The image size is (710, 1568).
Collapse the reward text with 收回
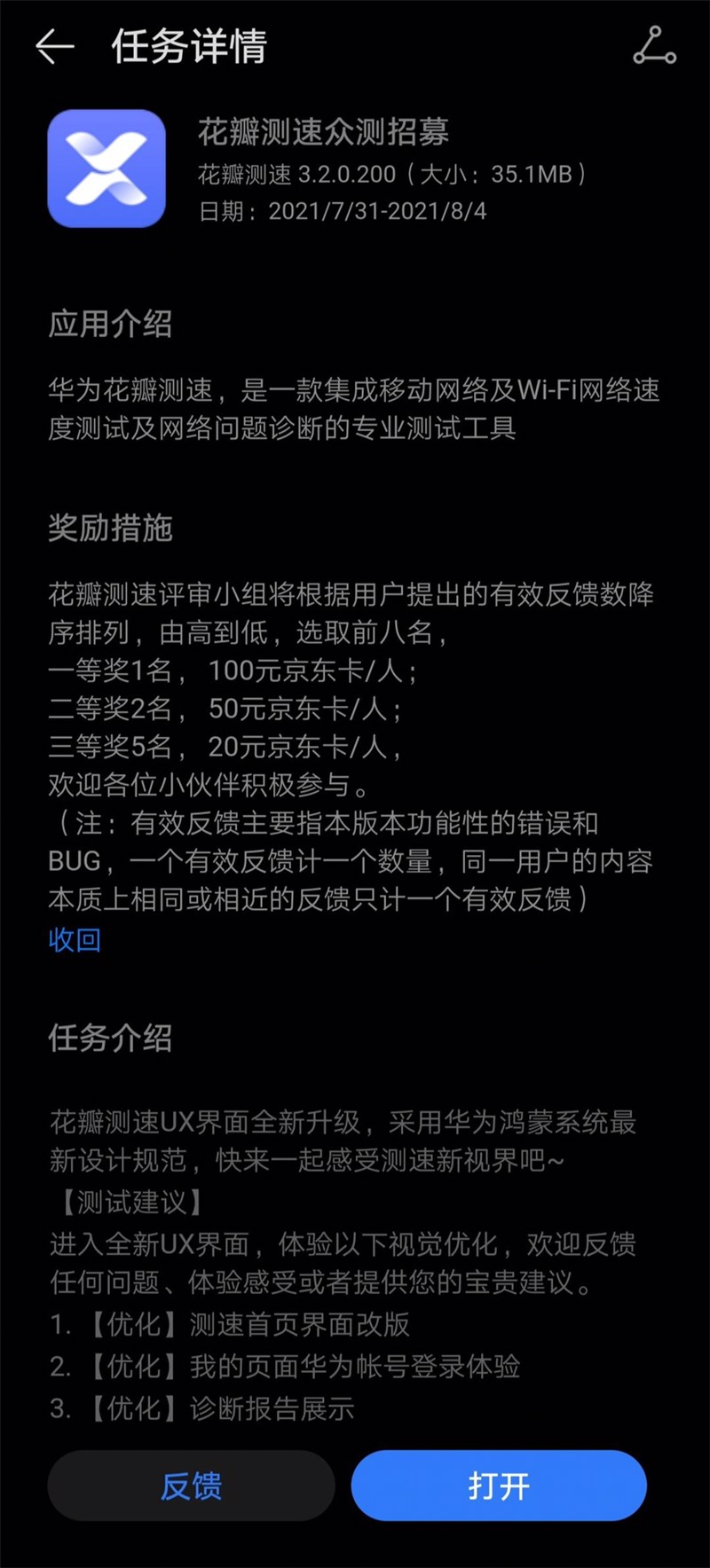click(x=75, y=939)
